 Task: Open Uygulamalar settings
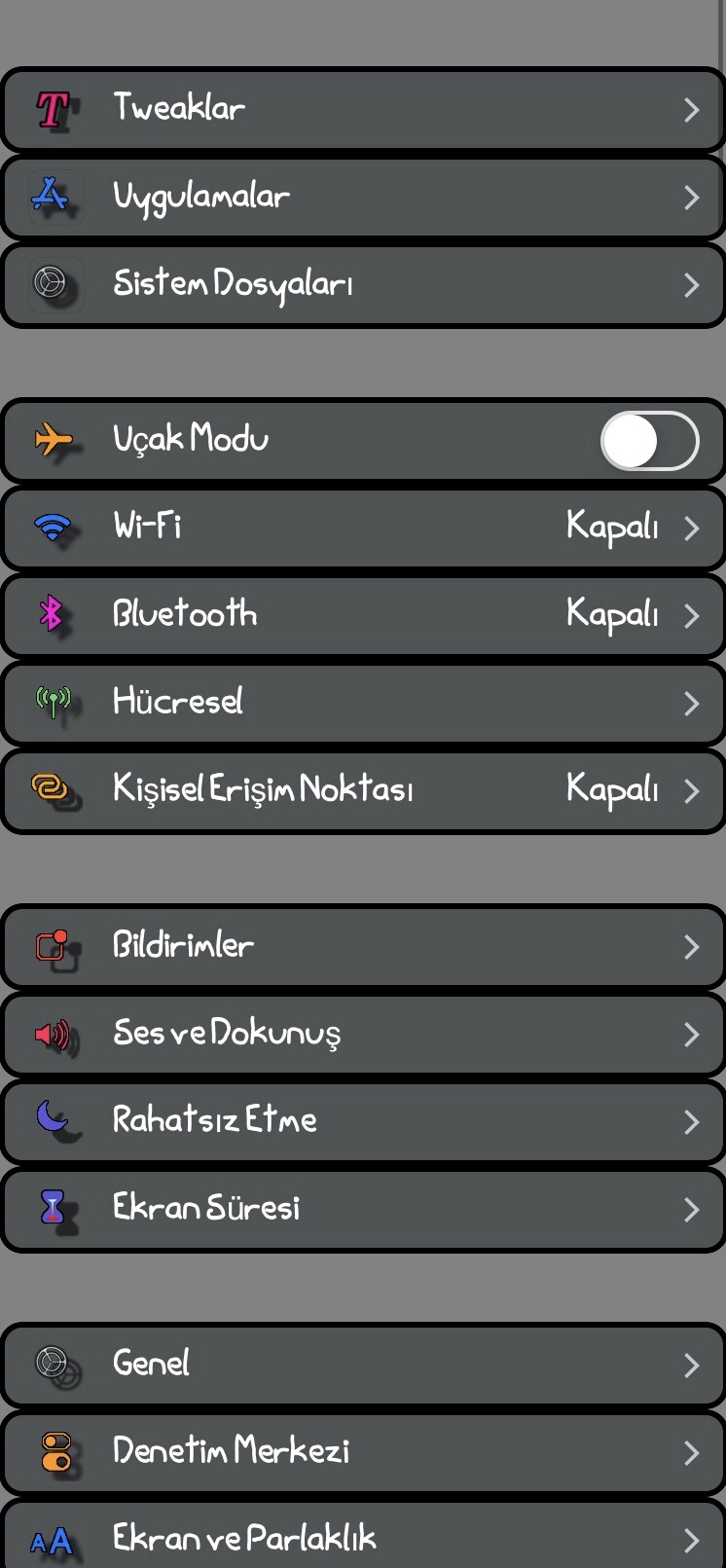click(362, 197)
